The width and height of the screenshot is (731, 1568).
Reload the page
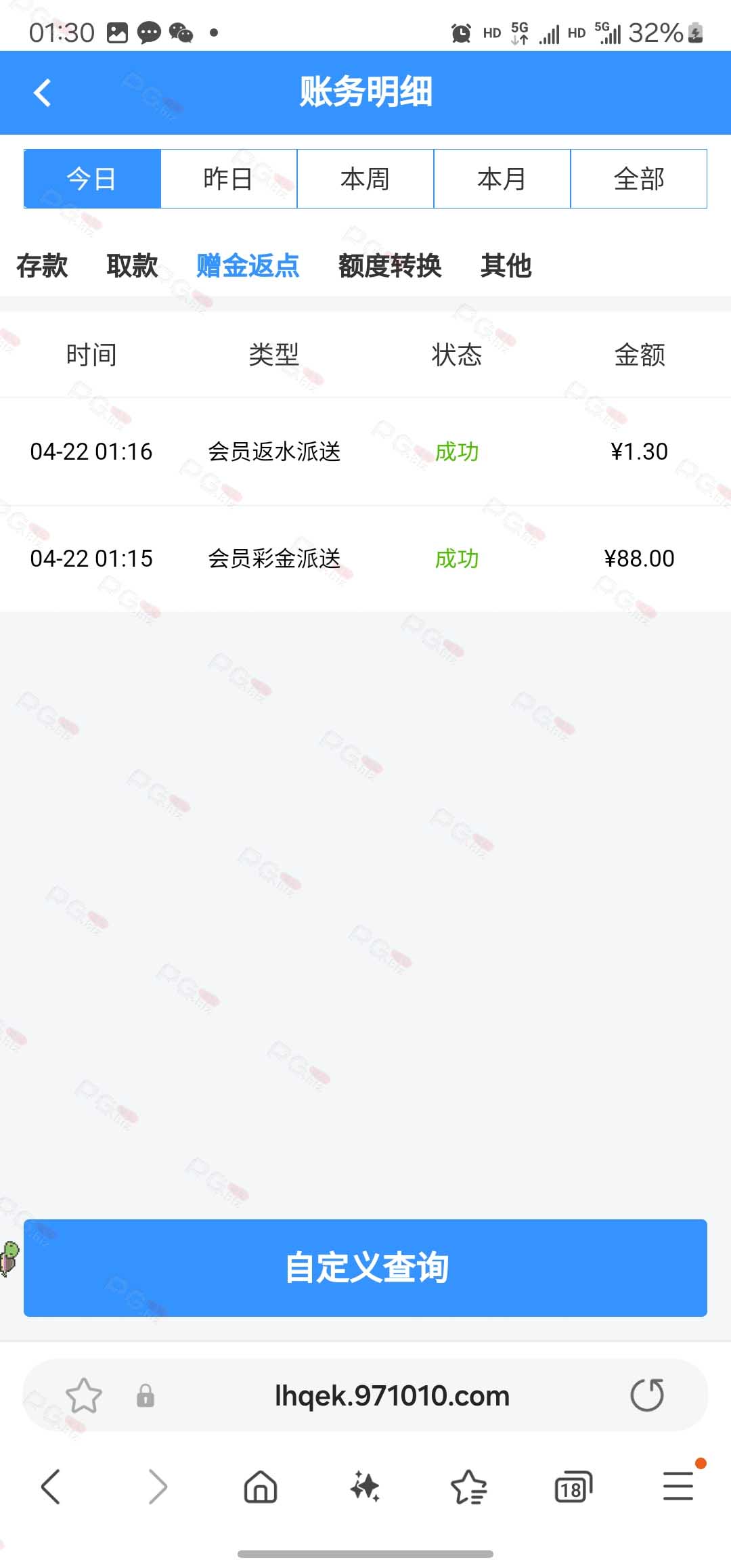[x=647, y=1395]
